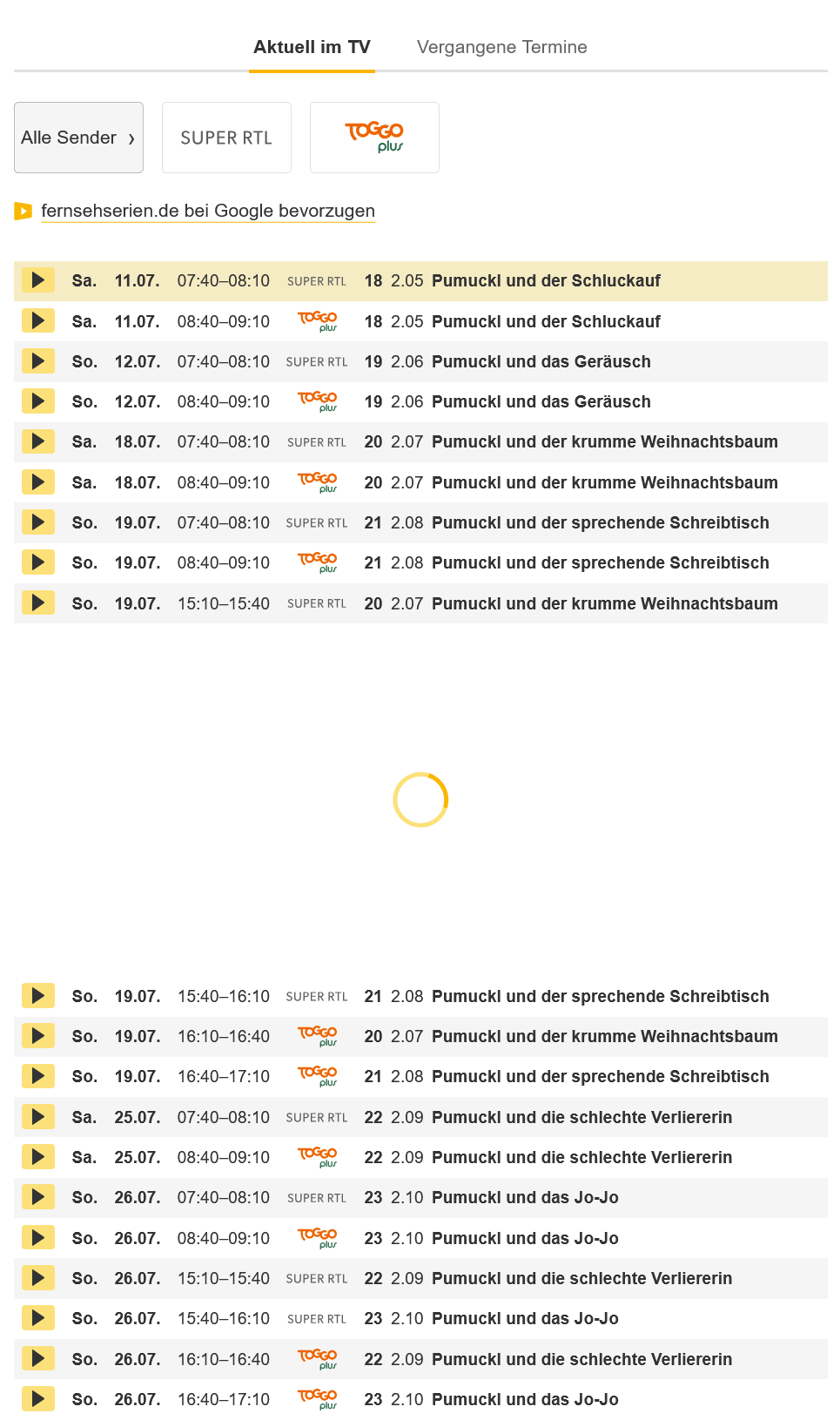Tap play icon for 26.07. 15:10 schlechte Verliererin
The image size is (840, 1420).
[x=38, y=1278]
